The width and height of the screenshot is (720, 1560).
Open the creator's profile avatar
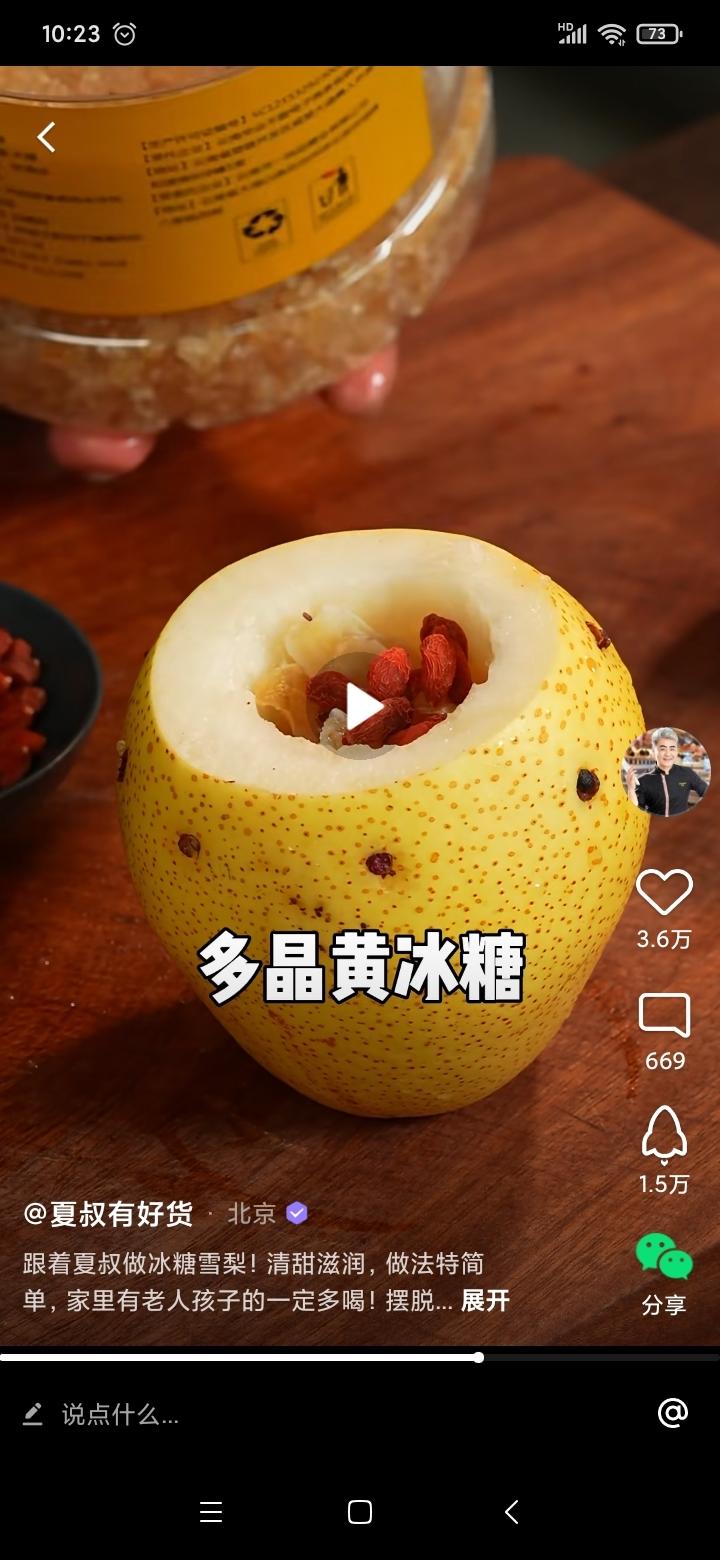click(x=665, y=772)
